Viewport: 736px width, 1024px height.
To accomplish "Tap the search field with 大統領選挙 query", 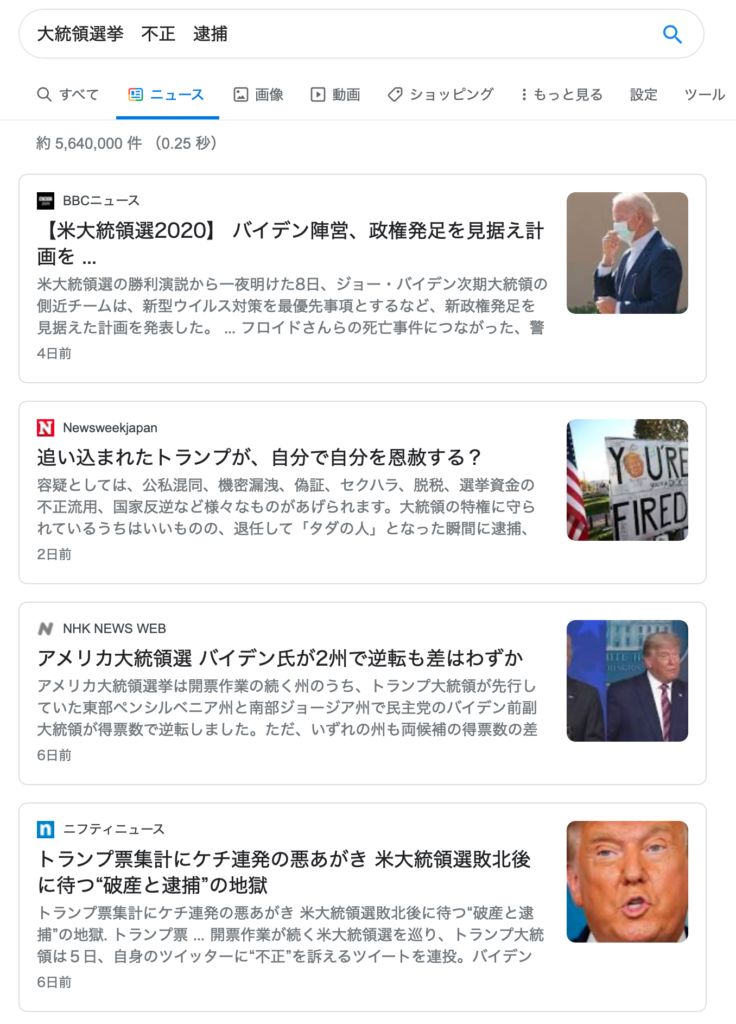I will pyautogui.click(x=330, y=34).
